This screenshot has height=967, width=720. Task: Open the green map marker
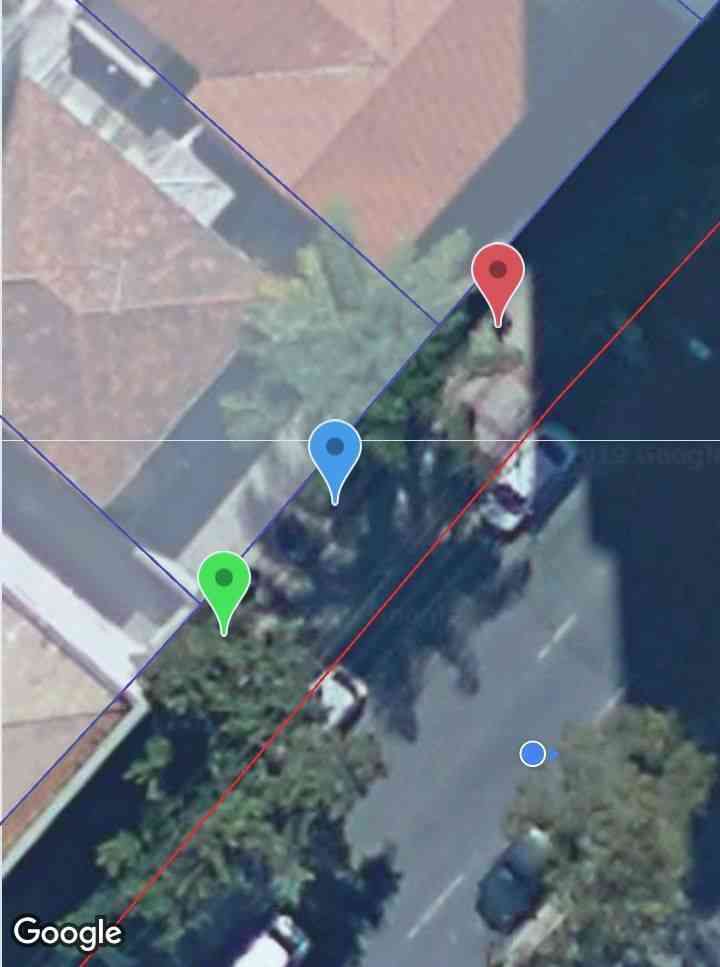click(x=224, y=582)
